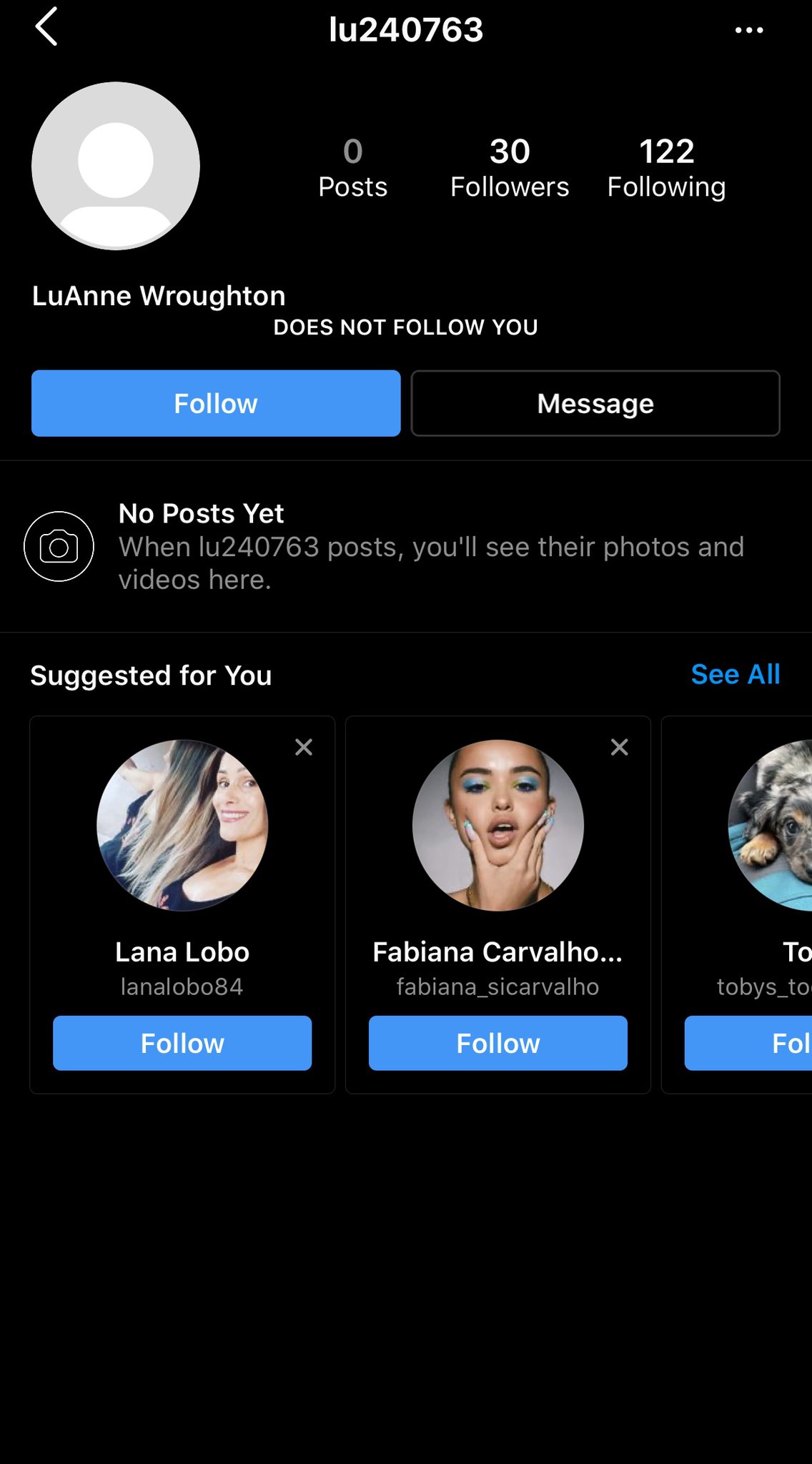
Task: Tap See All suggested accounts
Action: coord(736,674)
